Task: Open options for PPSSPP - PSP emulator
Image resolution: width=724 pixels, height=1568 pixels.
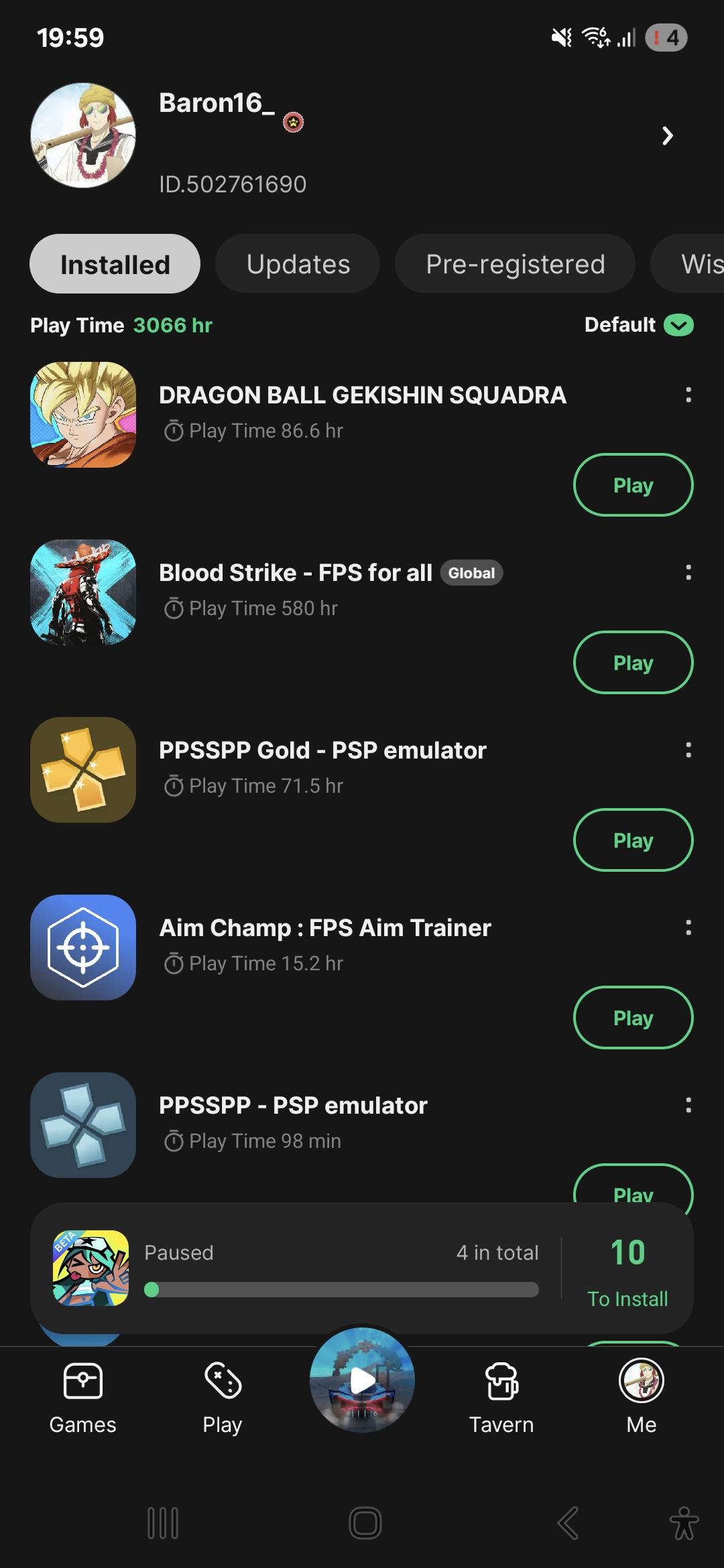Action: [x=688, y=1105]
